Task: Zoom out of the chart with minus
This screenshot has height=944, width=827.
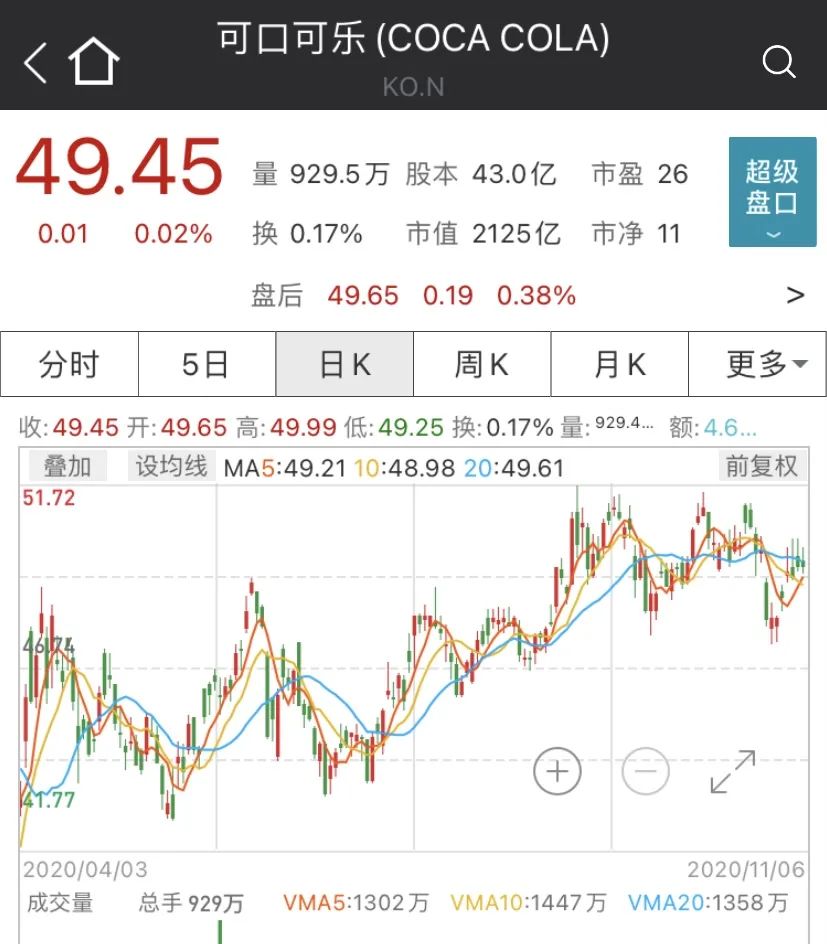Action: coord(645,771)
